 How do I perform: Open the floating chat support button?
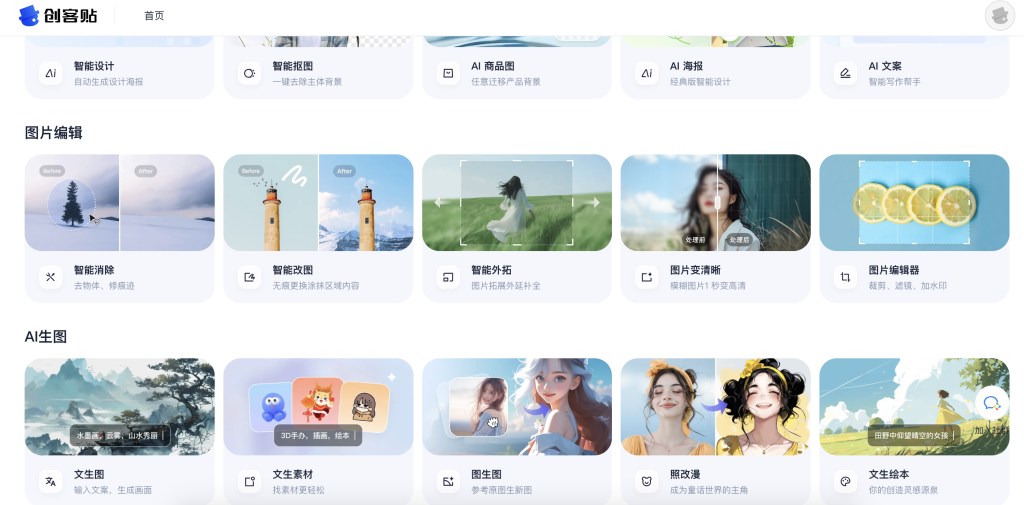tap(992, 403)
